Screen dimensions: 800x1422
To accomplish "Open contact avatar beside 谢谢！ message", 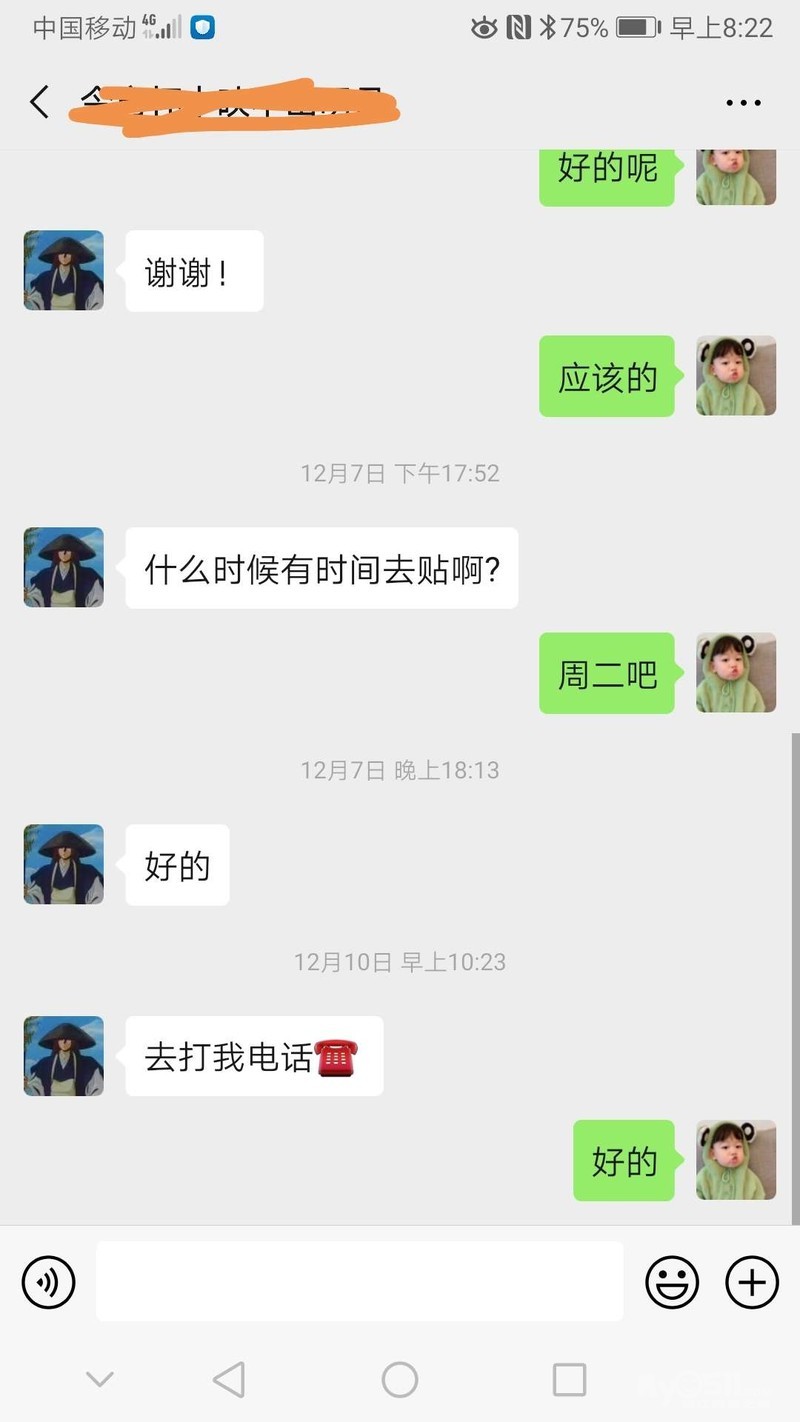I will click(64, 270).
